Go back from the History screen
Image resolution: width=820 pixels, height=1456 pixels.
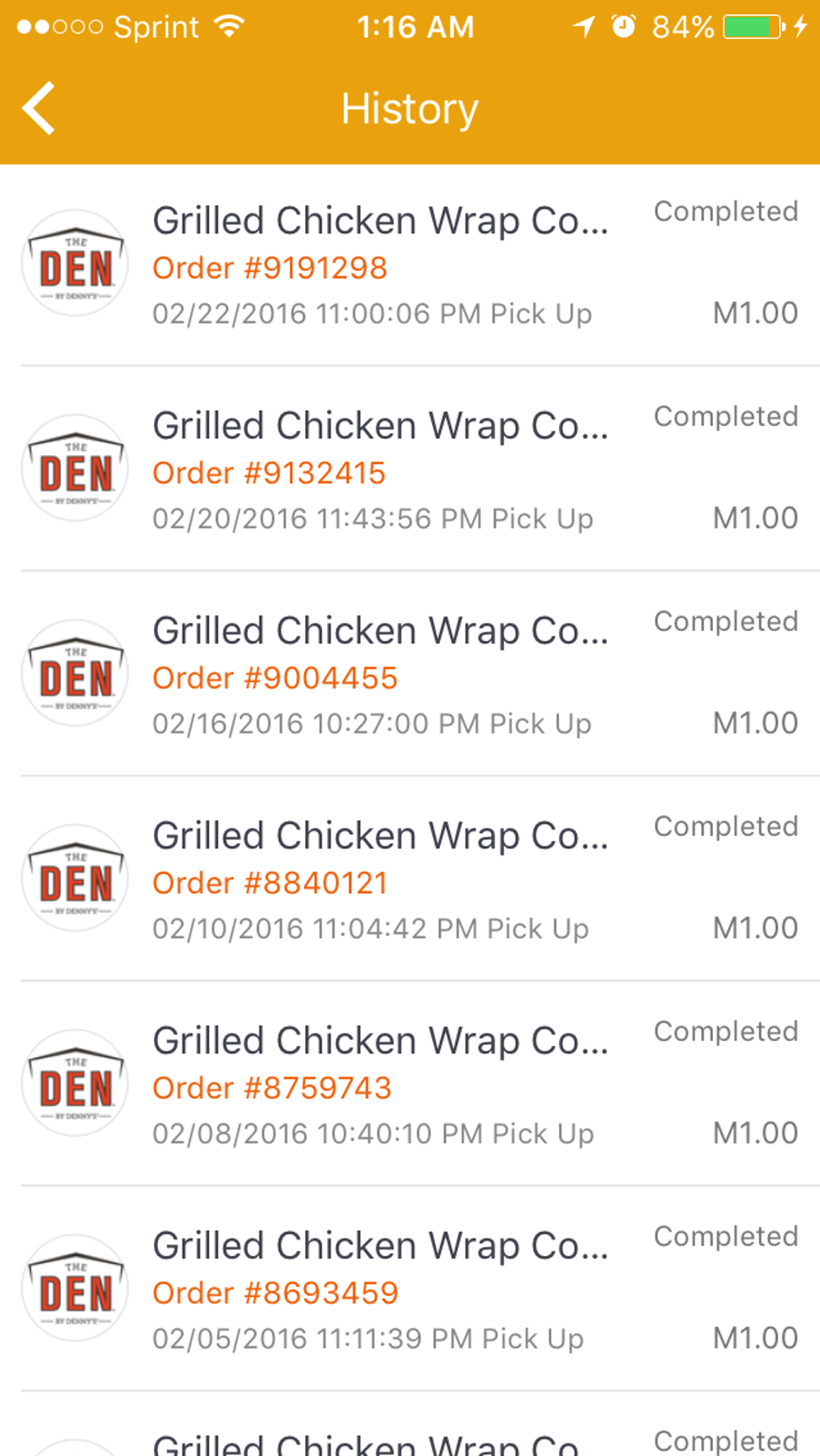point(39,108)
